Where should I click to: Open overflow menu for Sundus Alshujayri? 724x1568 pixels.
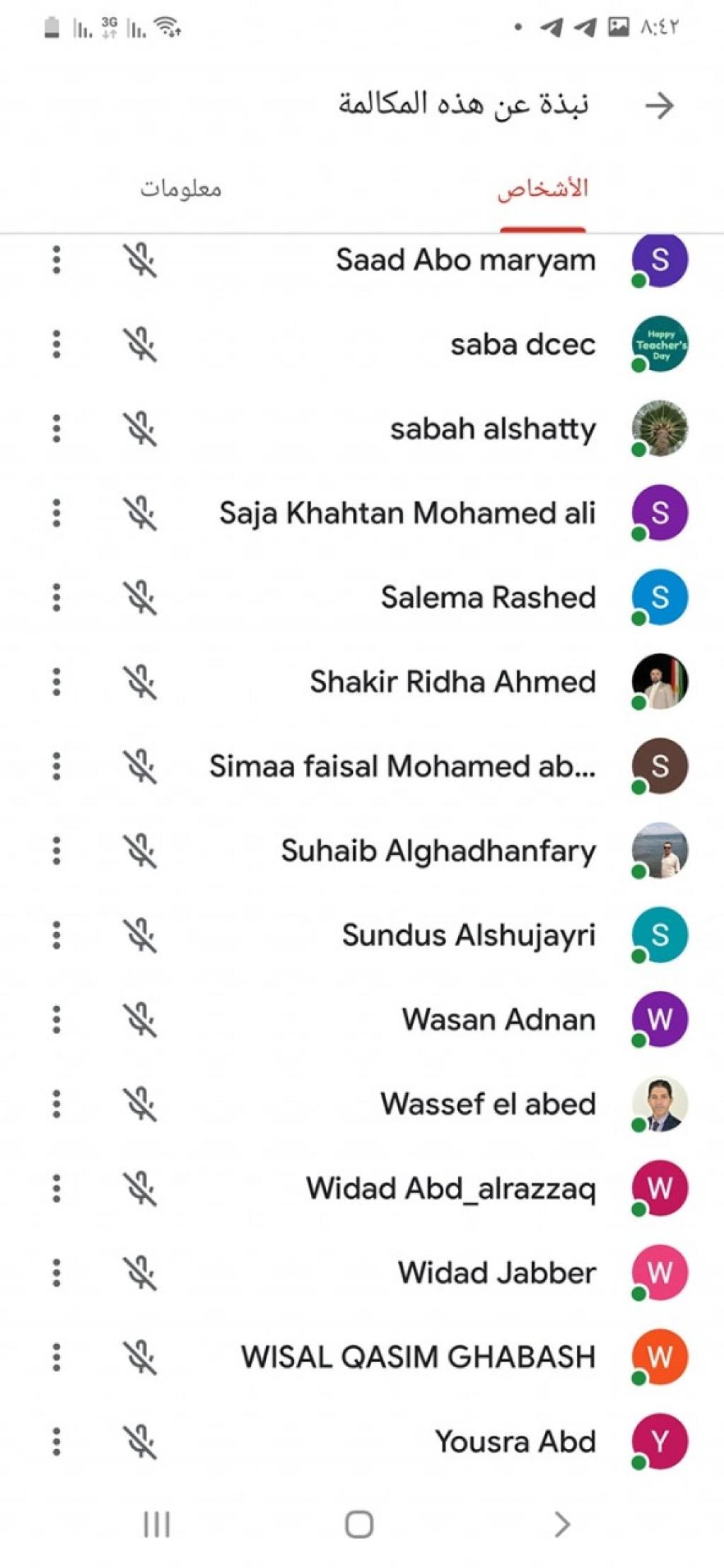[x=57, y=935]
